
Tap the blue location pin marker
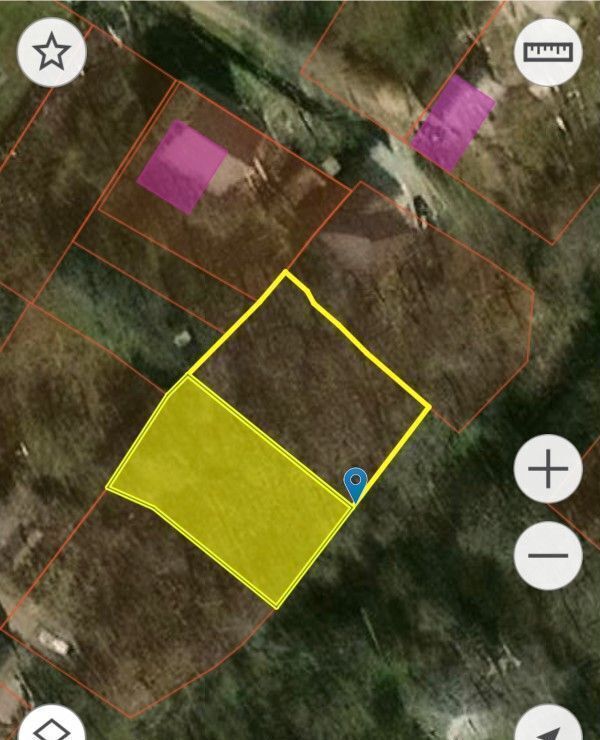coord(355,484)
